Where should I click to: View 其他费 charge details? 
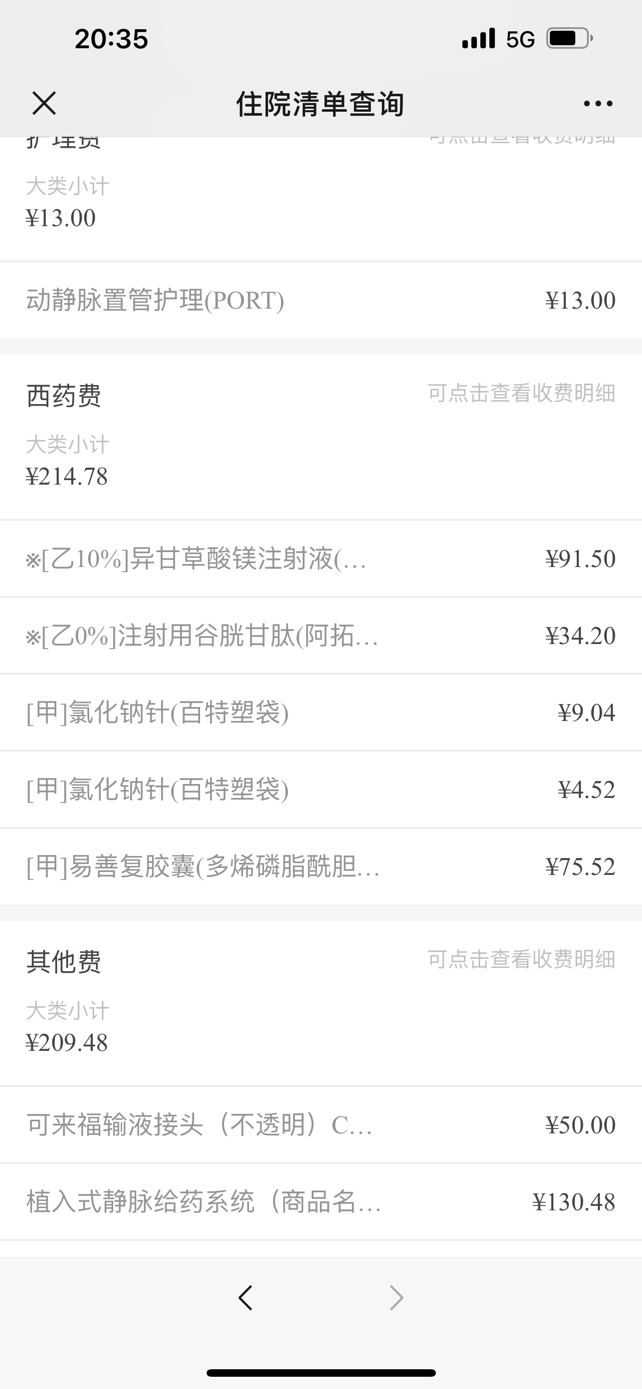[x=521, y=960]
